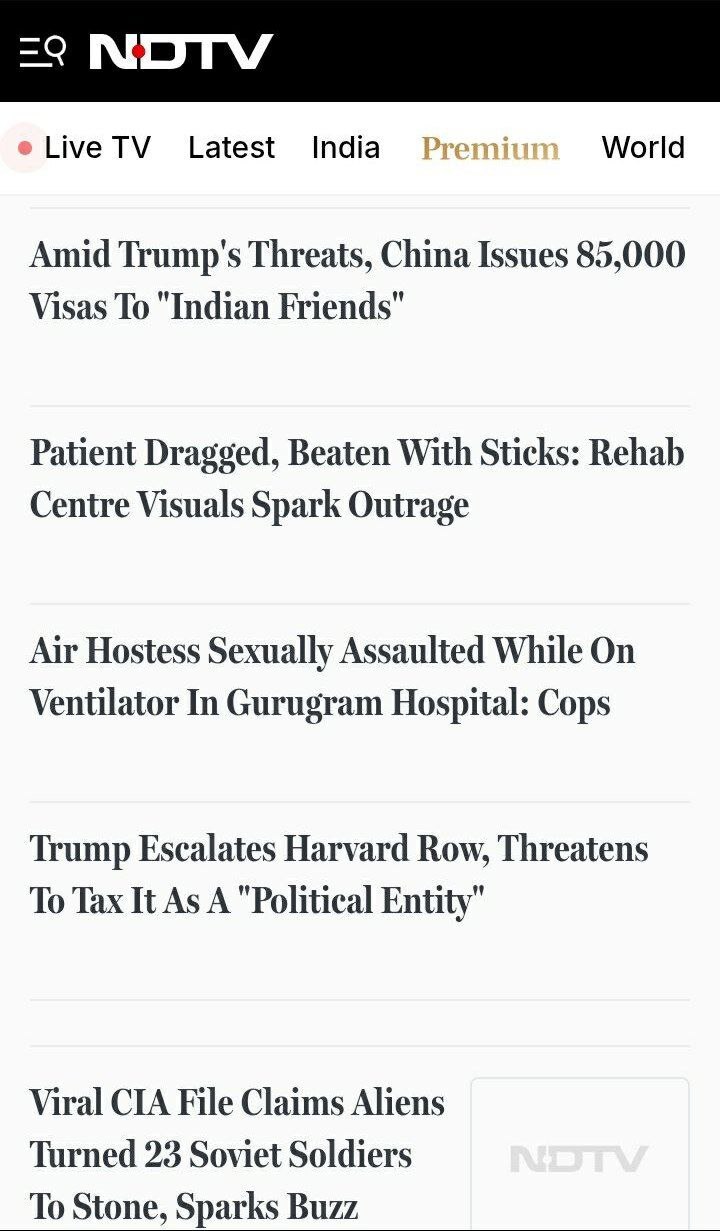Select the India tab
This screenshot has width=720, height=1231.
(x=346, y=148)
